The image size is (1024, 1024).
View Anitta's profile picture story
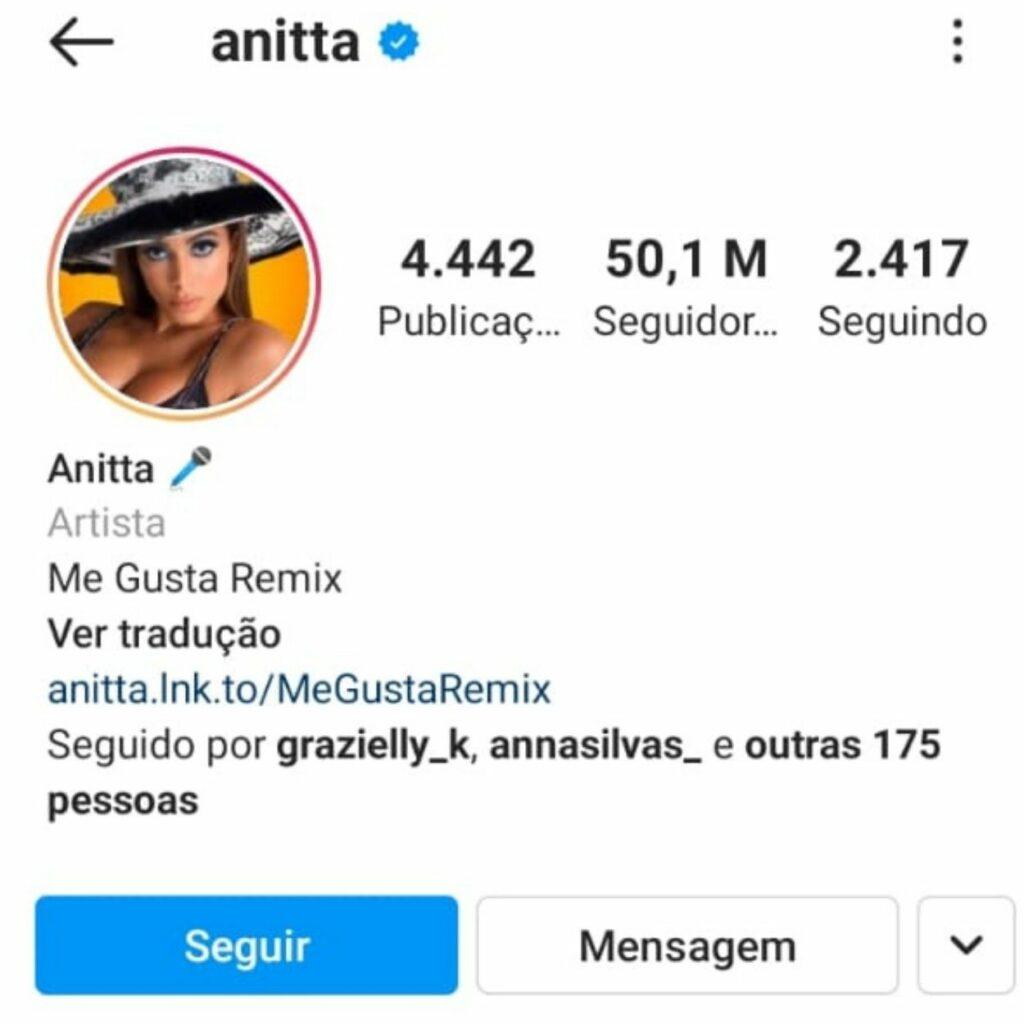tap(183, 283)
